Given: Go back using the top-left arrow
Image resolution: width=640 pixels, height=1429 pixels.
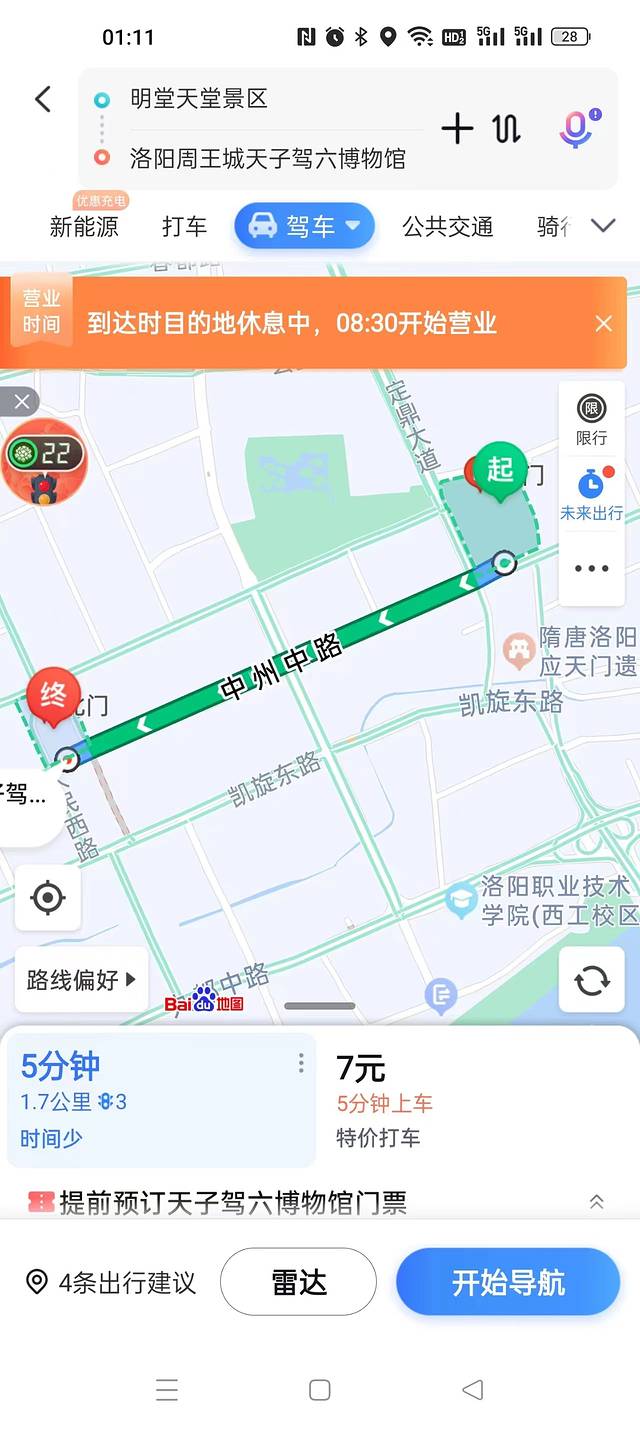Looking at the screenshot, I should pyautogui.click(x=43, y=99).
